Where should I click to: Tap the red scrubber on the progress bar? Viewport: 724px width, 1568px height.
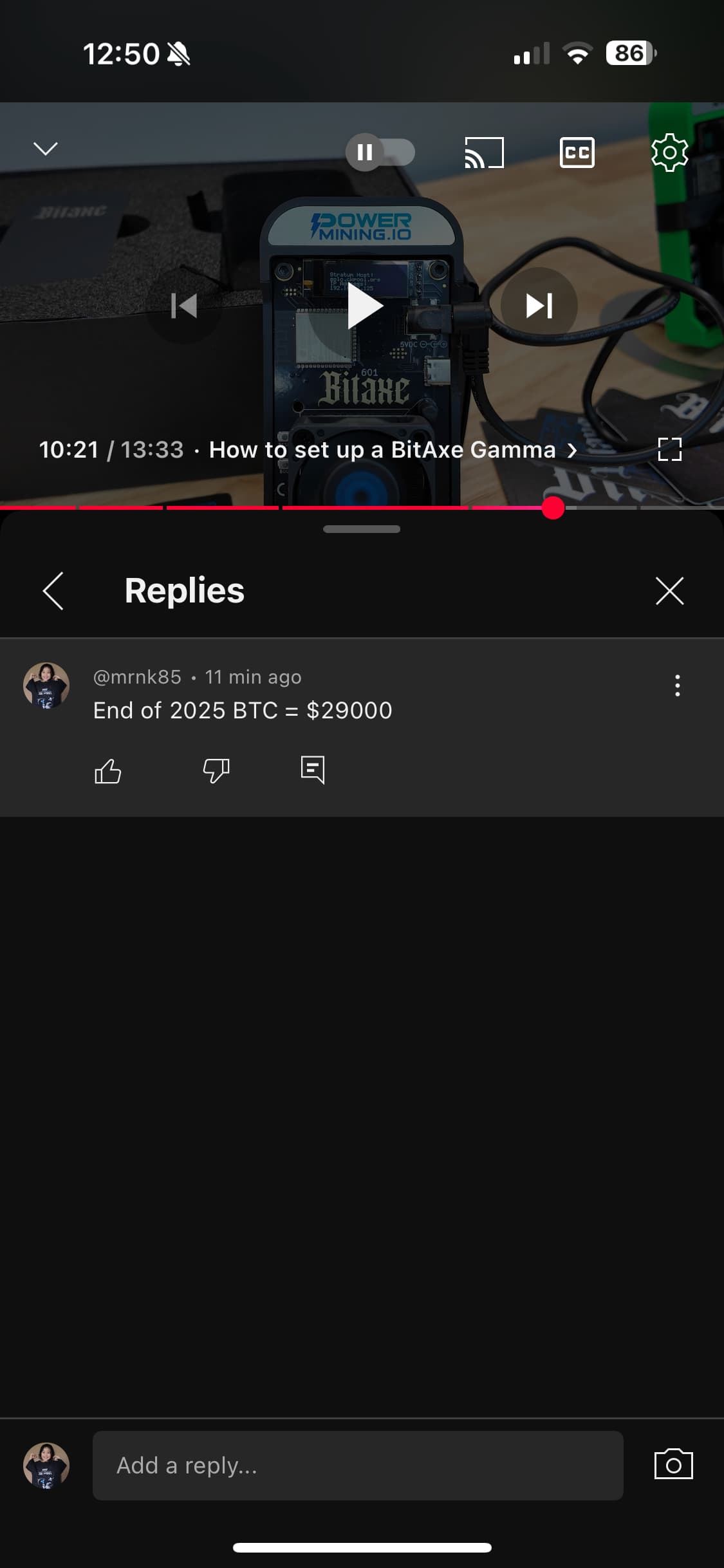point(553,508)
